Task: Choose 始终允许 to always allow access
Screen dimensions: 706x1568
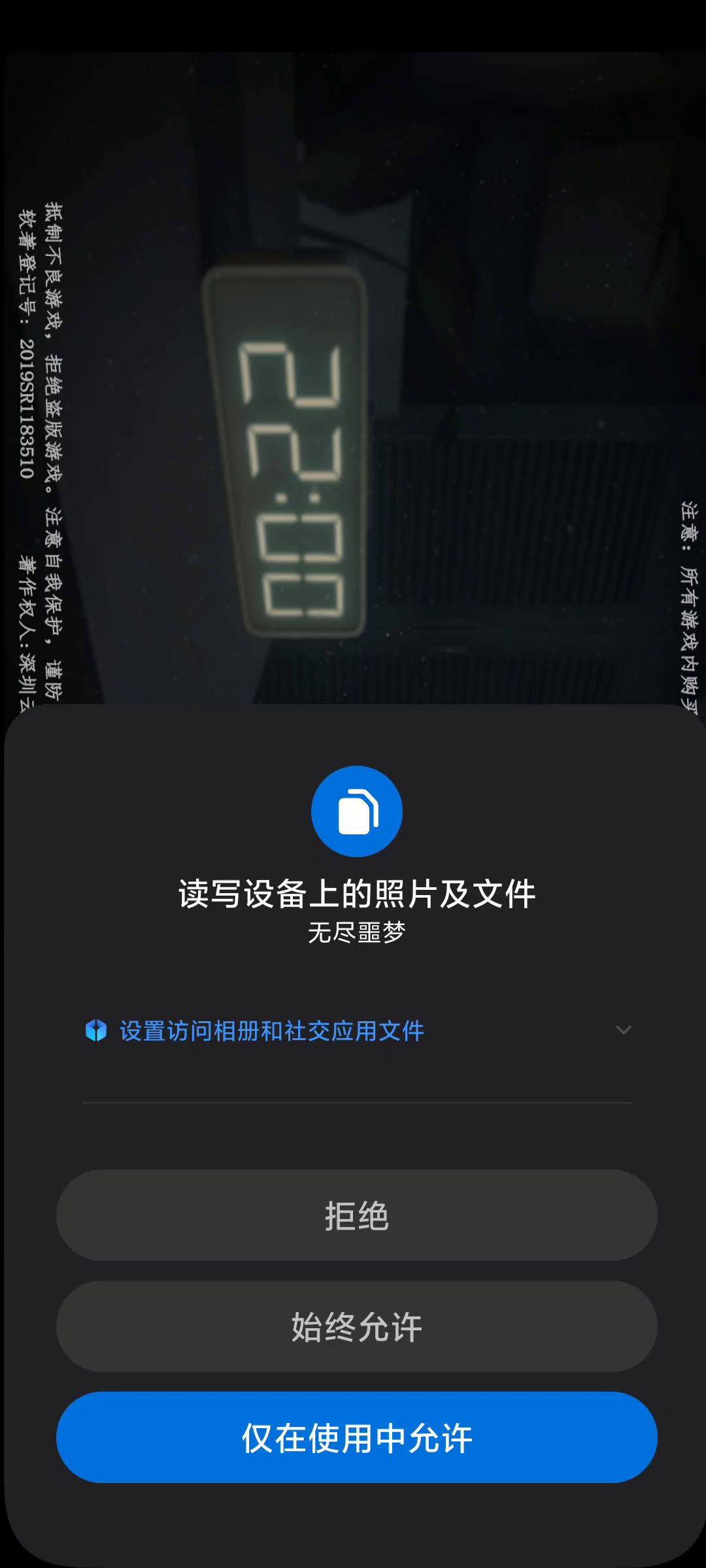Action: [x=356, y=1326]
